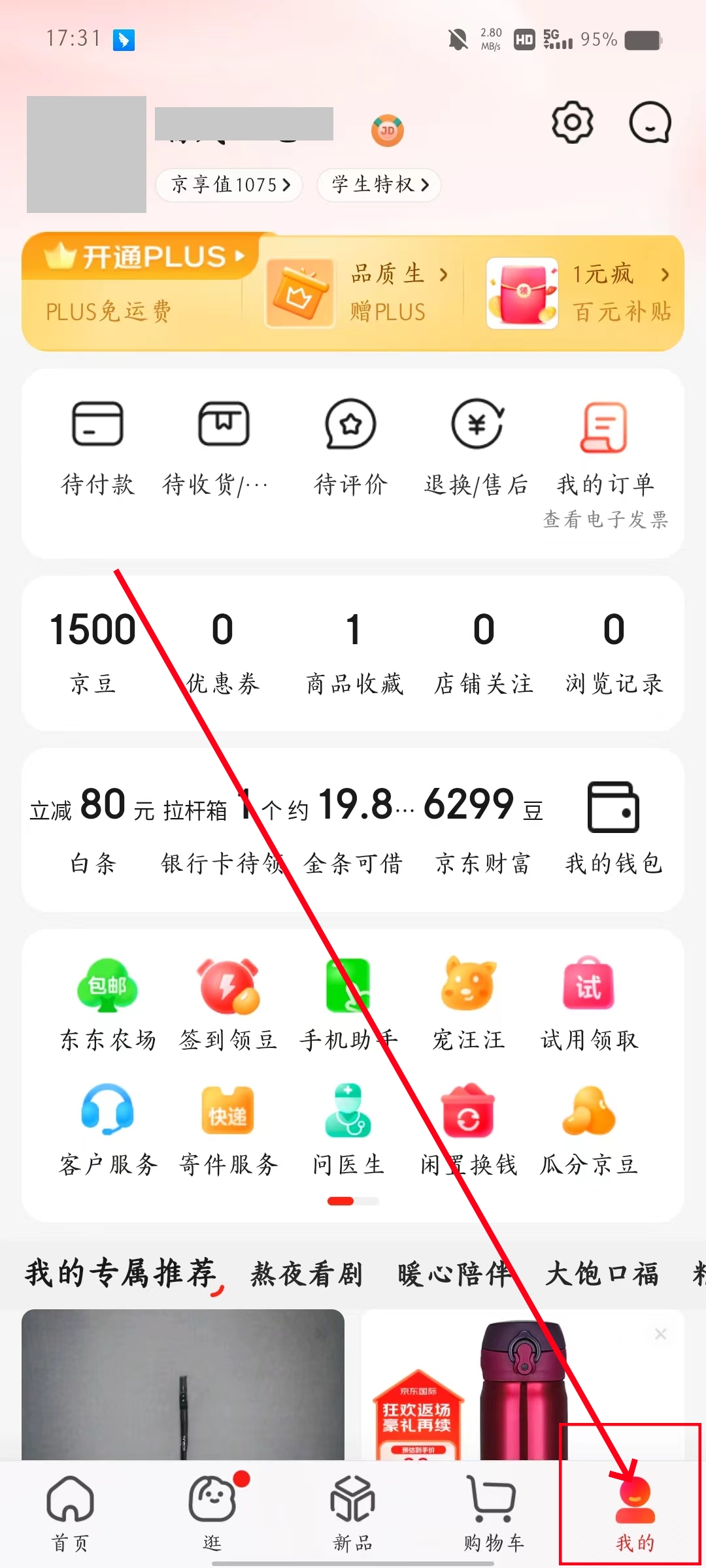Check 待评价 orders
Screen dimensions: 706x1568
[x=350, y=448]
